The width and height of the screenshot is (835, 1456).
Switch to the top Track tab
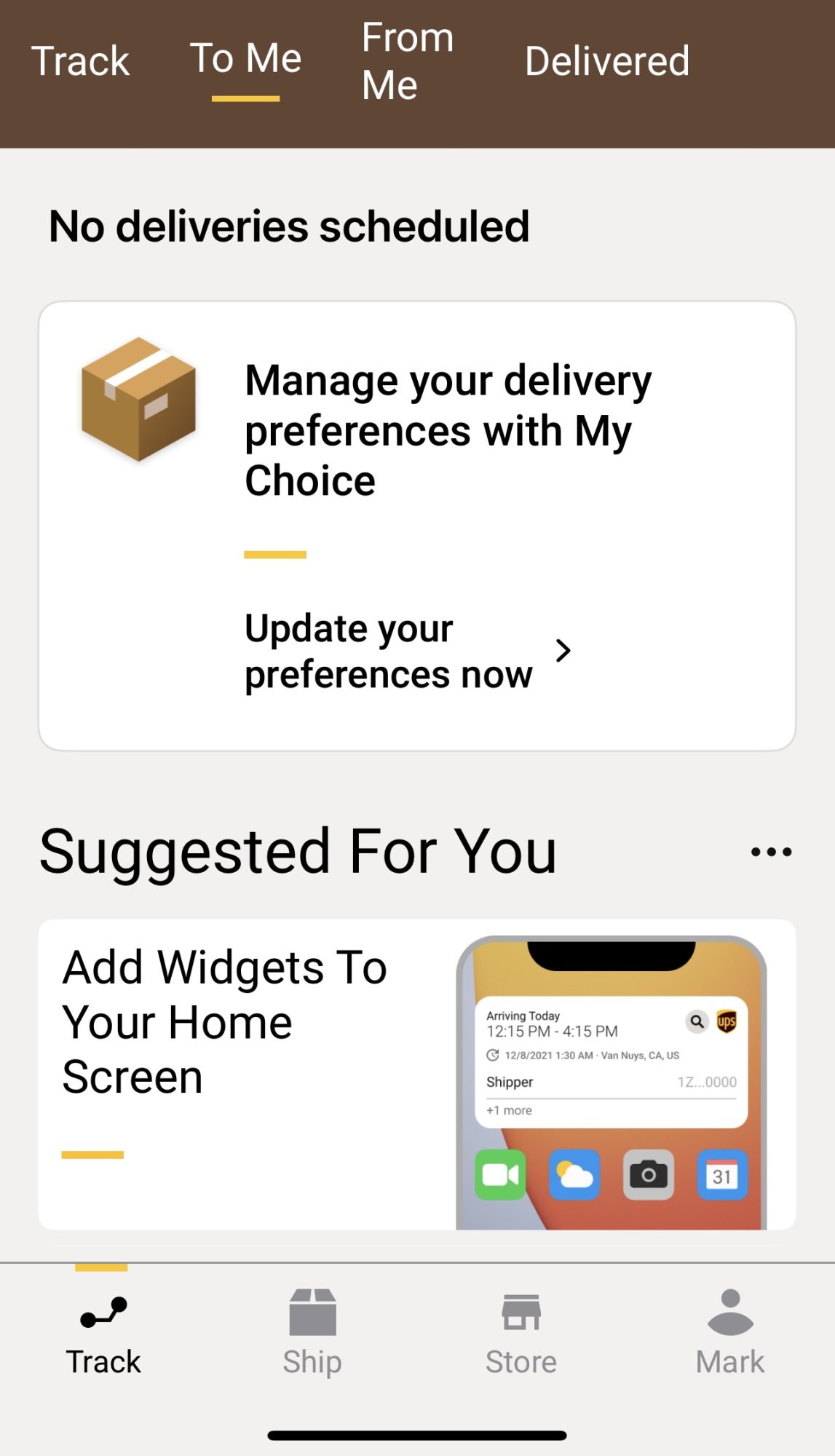pyautogui.click(x=80, y=61)
